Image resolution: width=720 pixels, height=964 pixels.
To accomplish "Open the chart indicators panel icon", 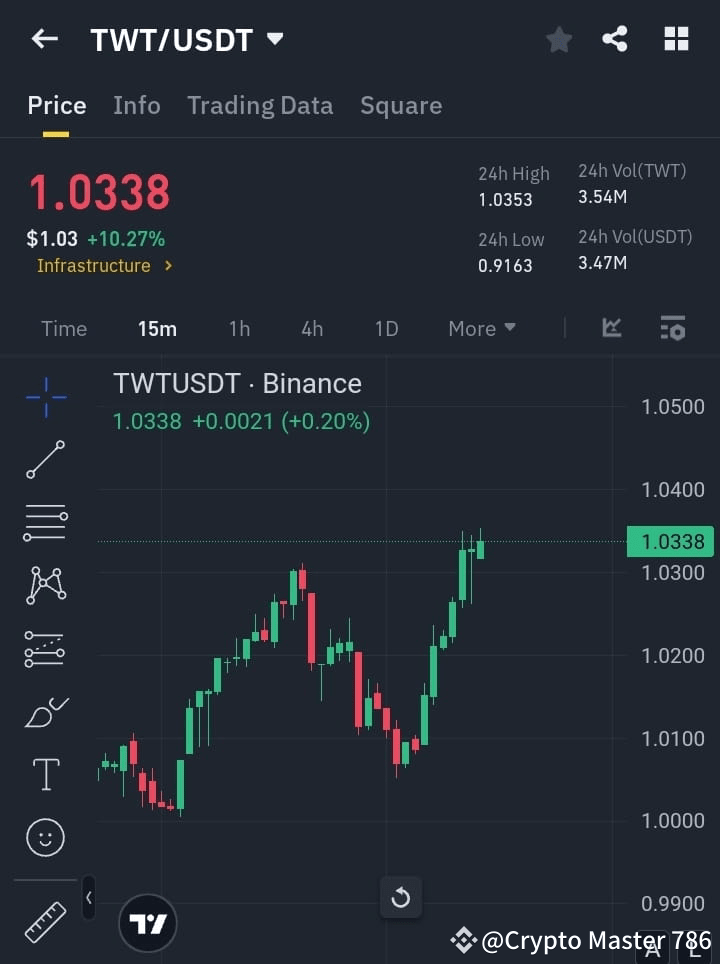I will coord(672,328).
